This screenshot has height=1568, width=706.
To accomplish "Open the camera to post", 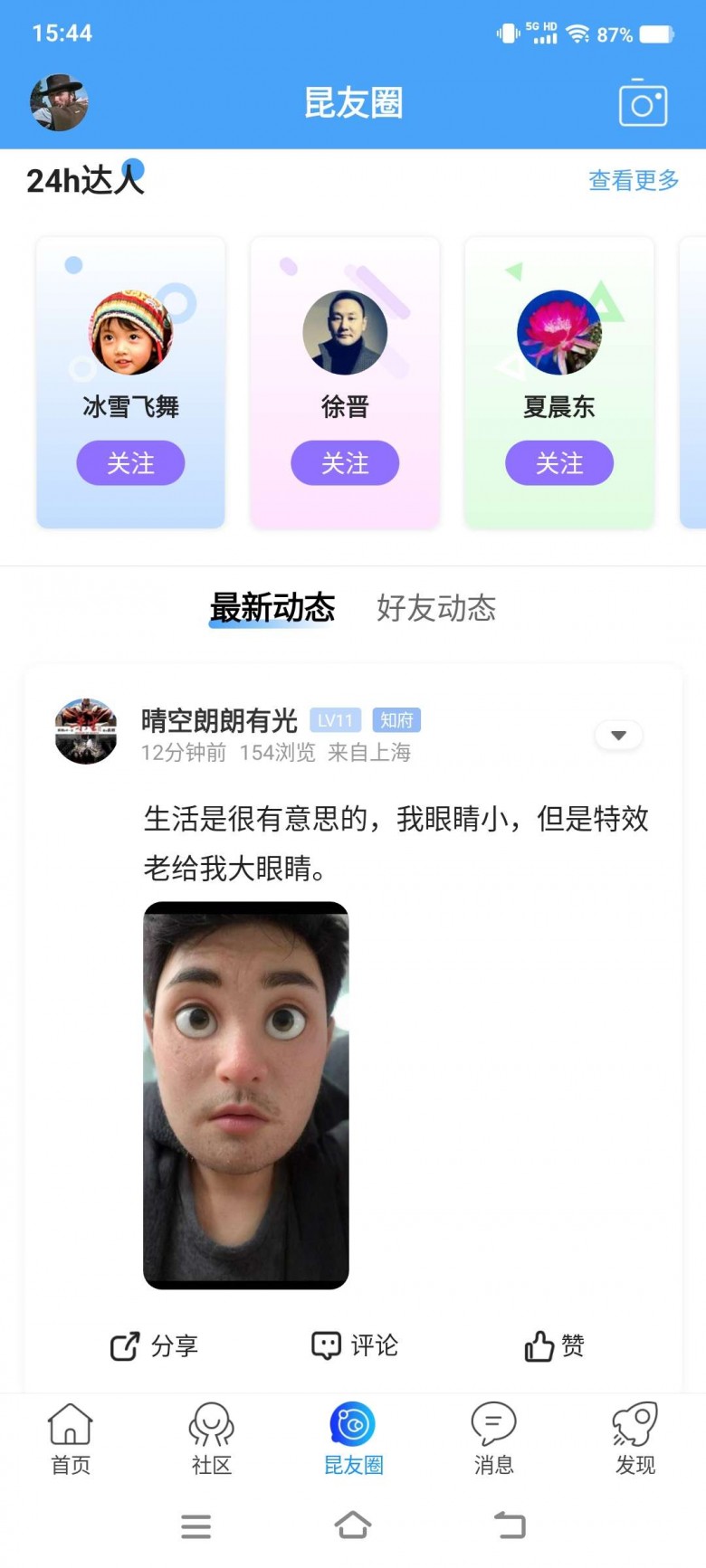I will [643, 103].
